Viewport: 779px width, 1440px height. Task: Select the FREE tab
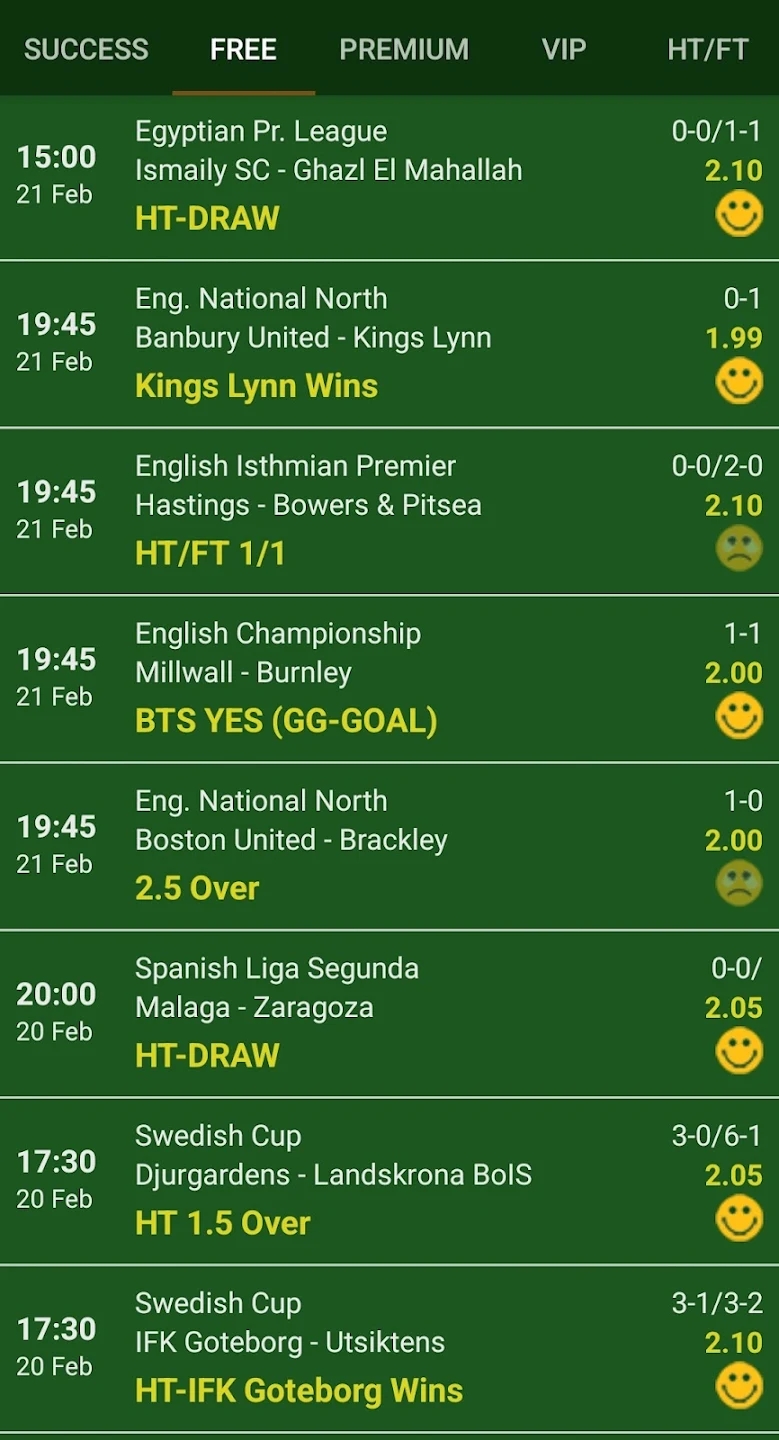point(243,49)
